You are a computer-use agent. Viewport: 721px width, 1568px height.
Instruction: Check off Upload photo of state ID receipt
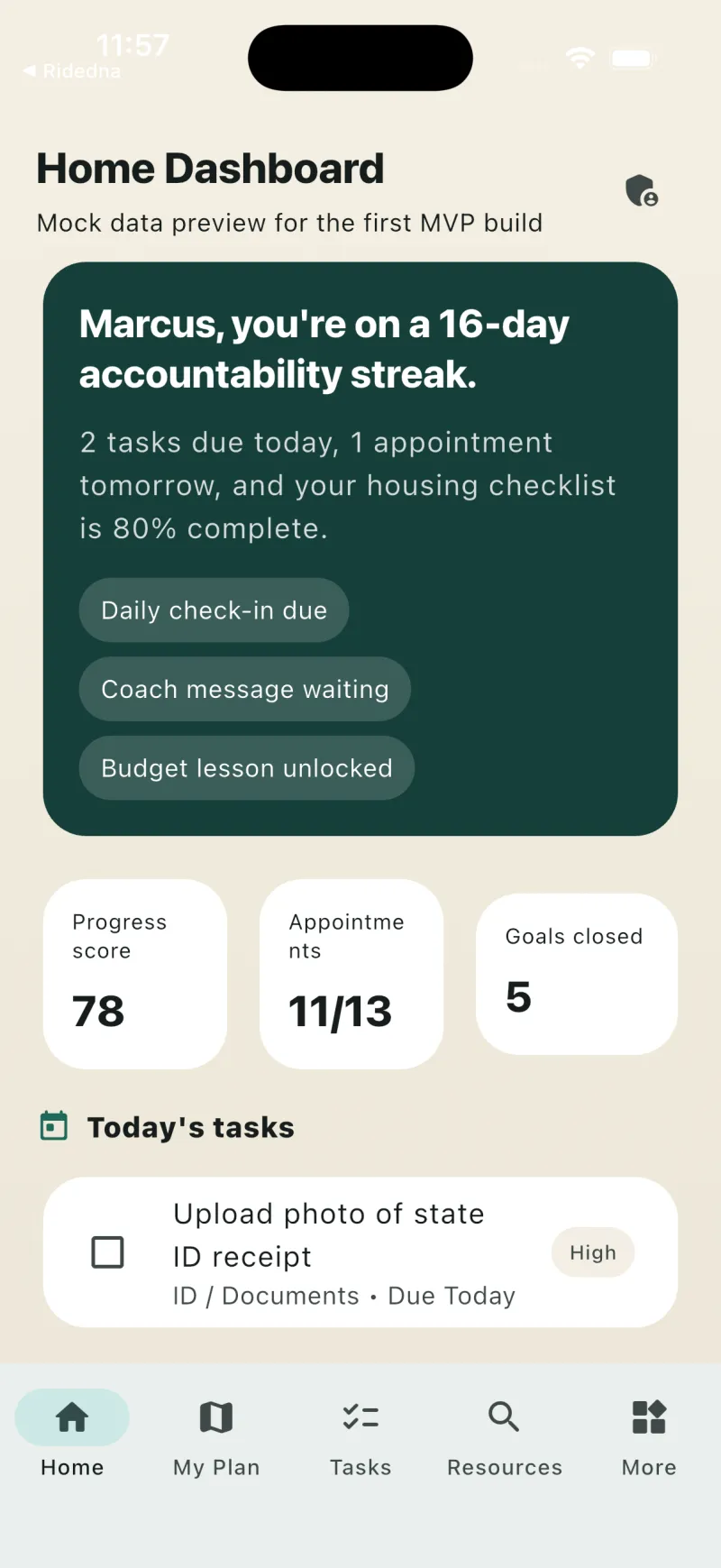coord(108,1252)
